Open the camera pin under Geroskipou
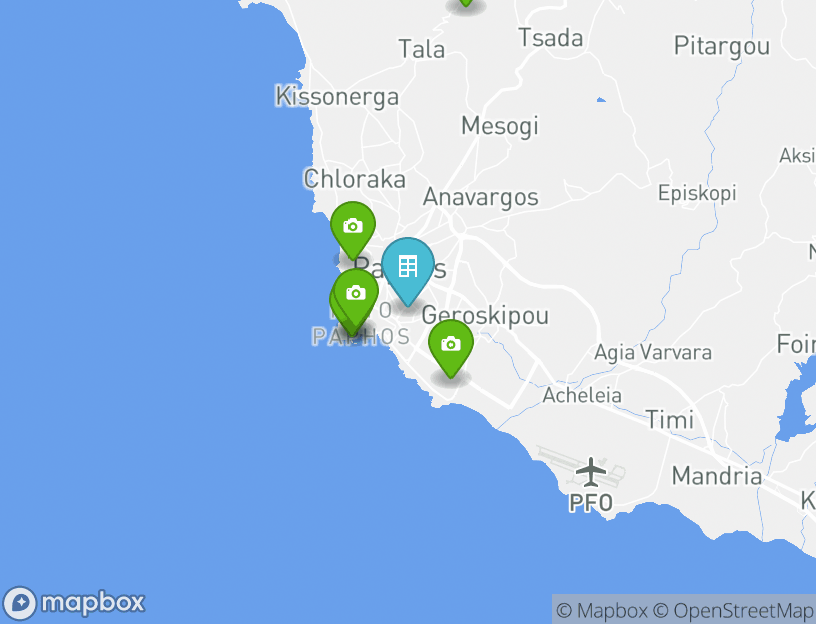816x624 pixels. tap(451, 344)
